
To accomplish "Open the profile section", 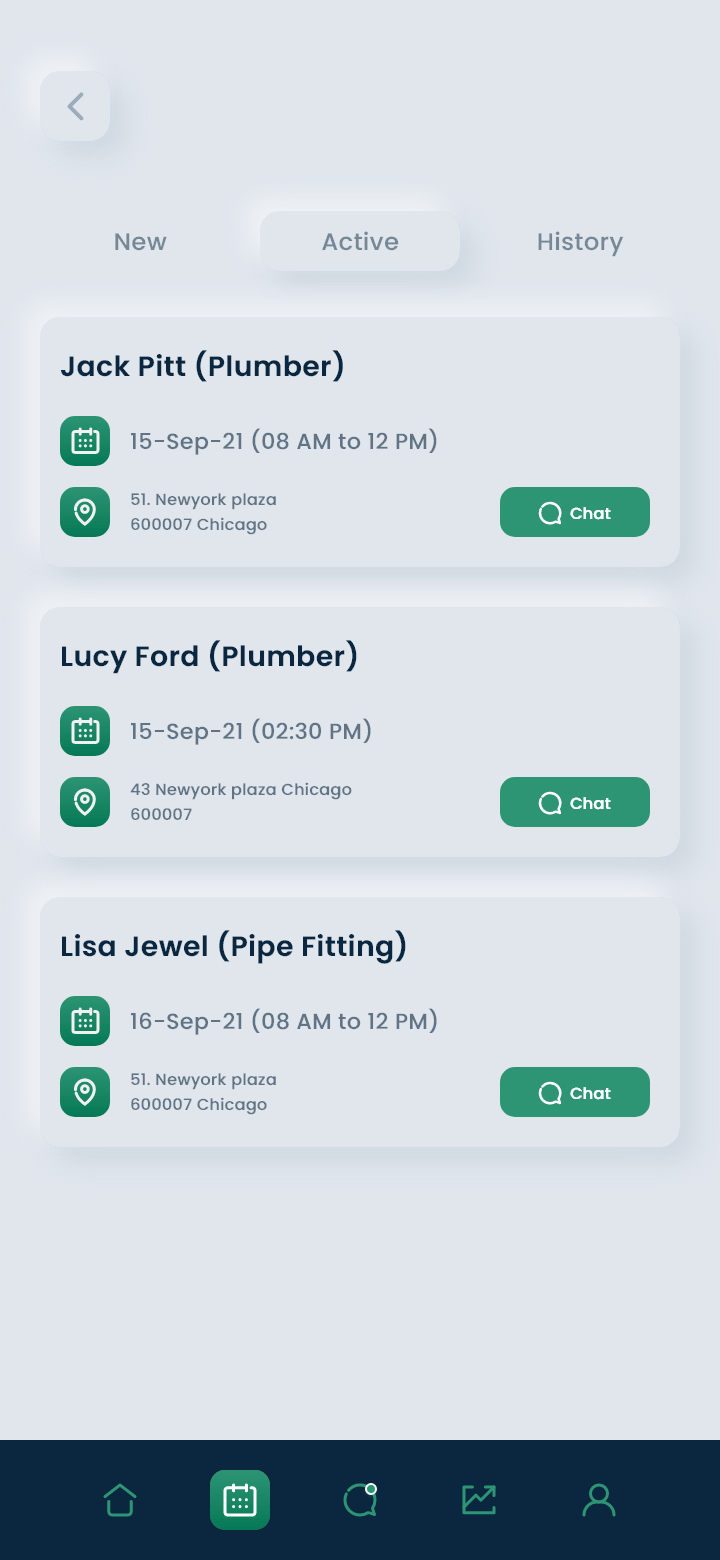I will coord(599,1500).
